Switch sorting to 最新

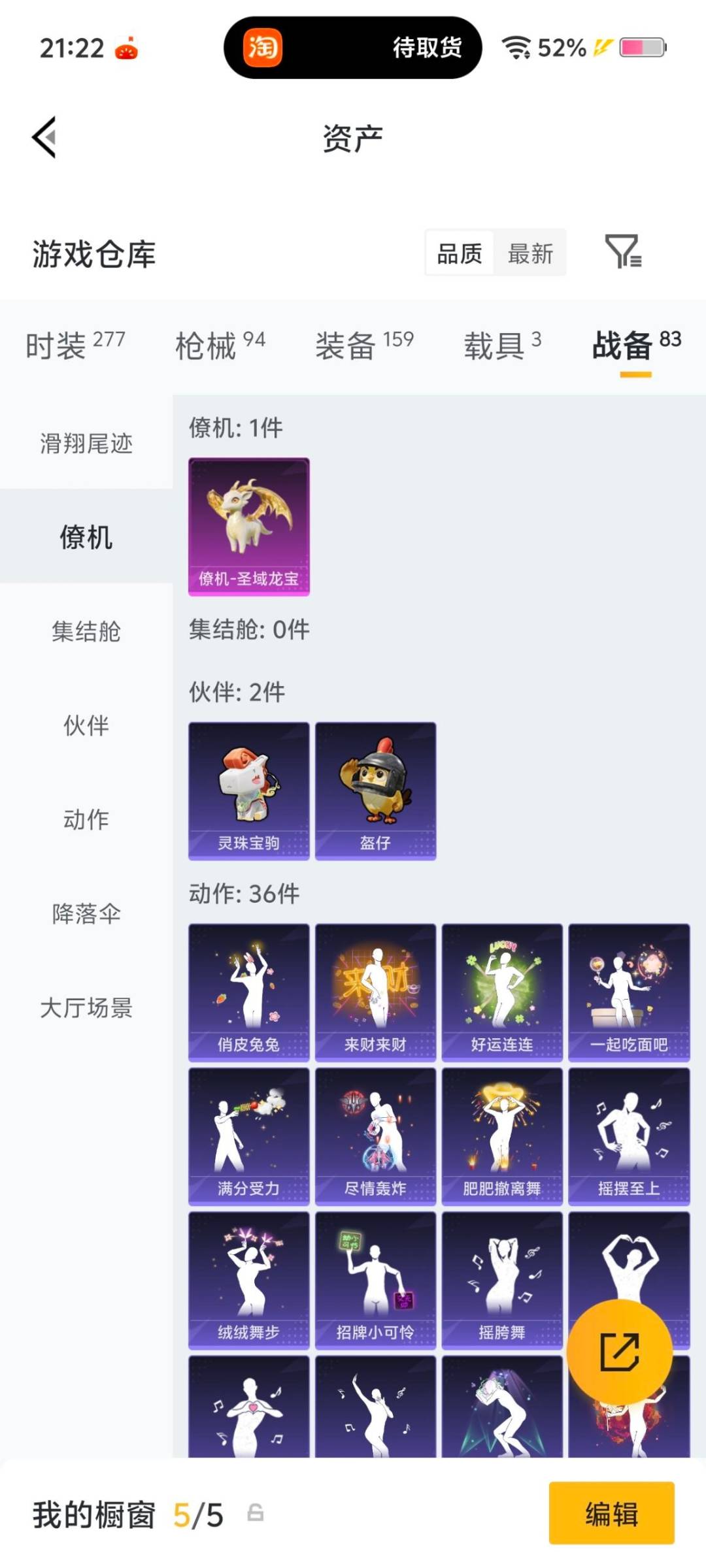(531, 253)
